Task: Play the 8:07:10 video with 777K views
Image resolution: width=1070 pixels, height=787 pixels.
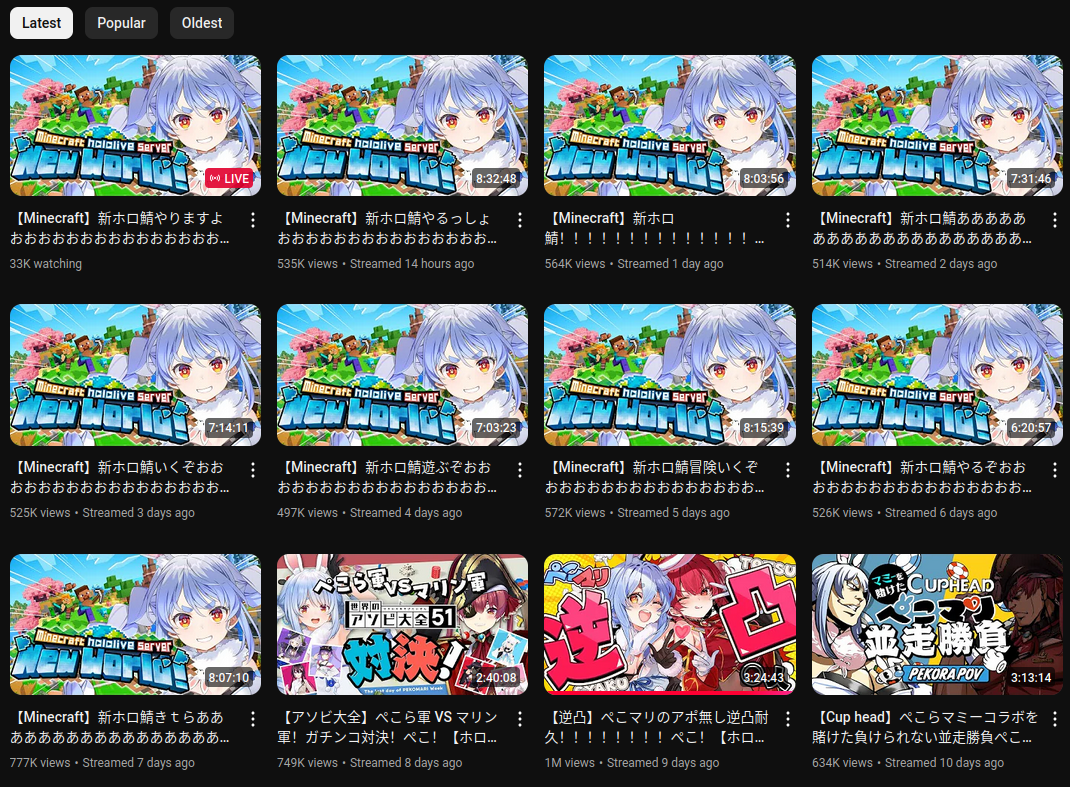Action: [x=135, y=624]
